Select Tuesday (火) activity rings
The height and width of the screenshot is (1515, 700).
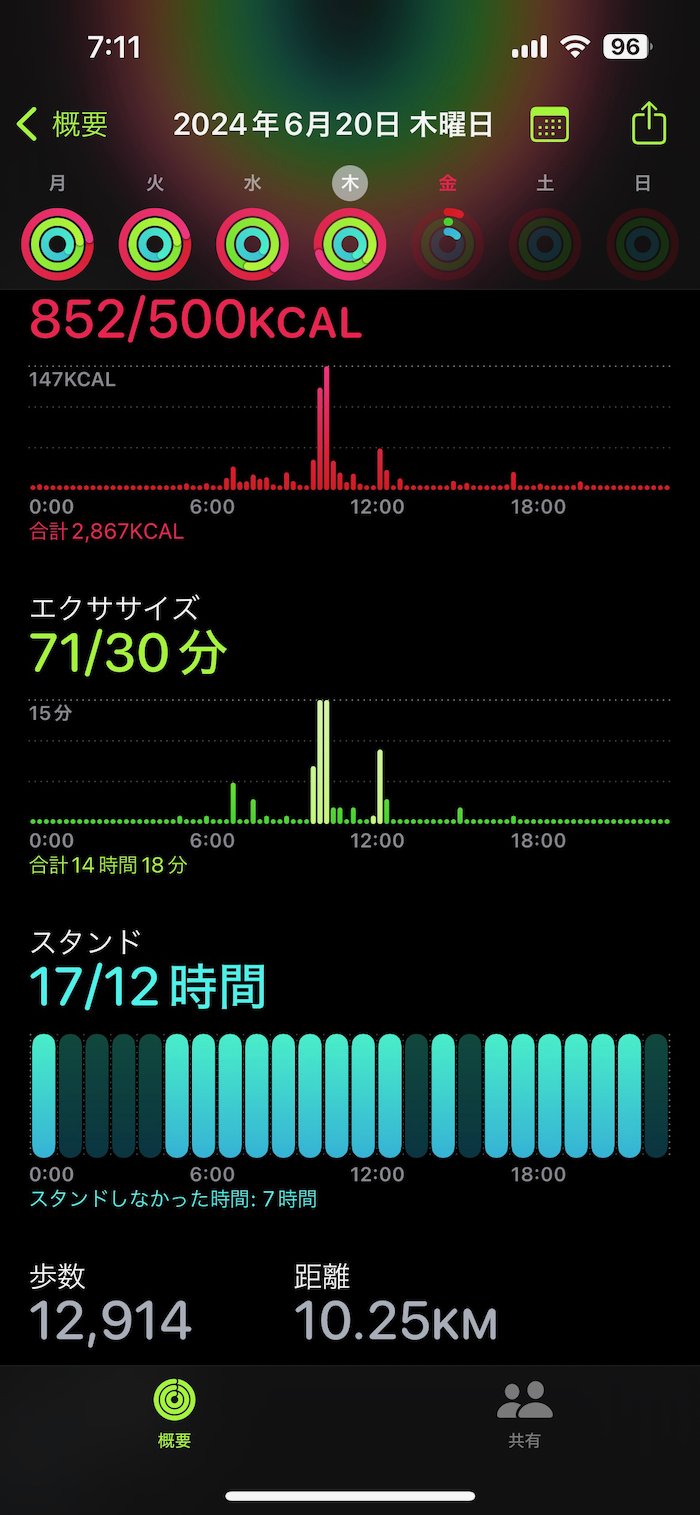click(x=155, y=243)
